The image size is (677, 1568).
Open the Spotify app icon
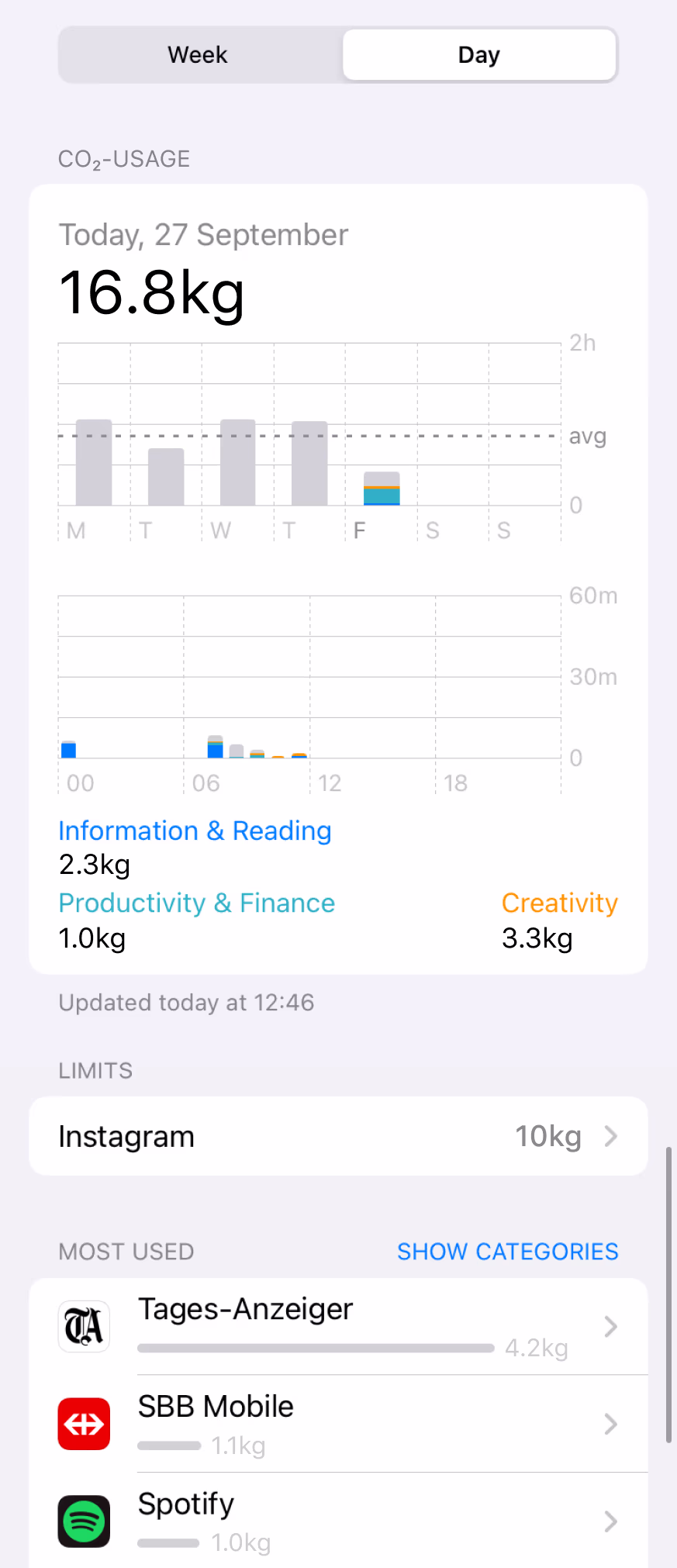[83, 1521]
